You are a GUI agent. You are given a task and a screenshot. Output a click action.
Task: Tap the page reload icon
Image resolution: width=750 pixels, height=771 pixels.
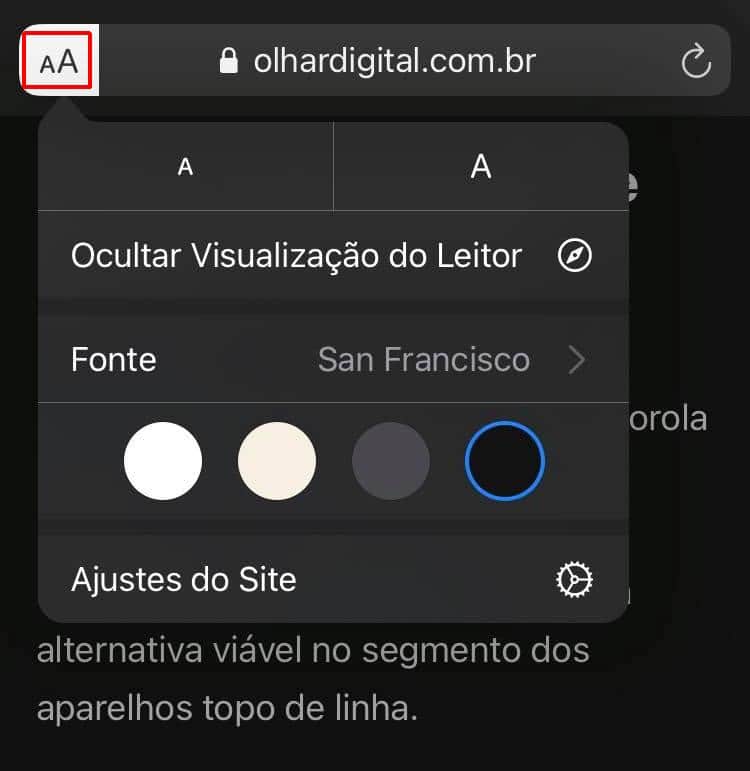click(695, 60)
